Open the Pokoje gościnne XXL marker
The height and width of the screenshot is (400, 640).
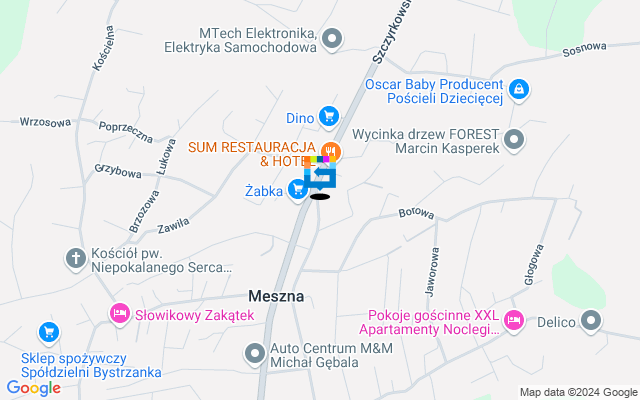point(514,321)
